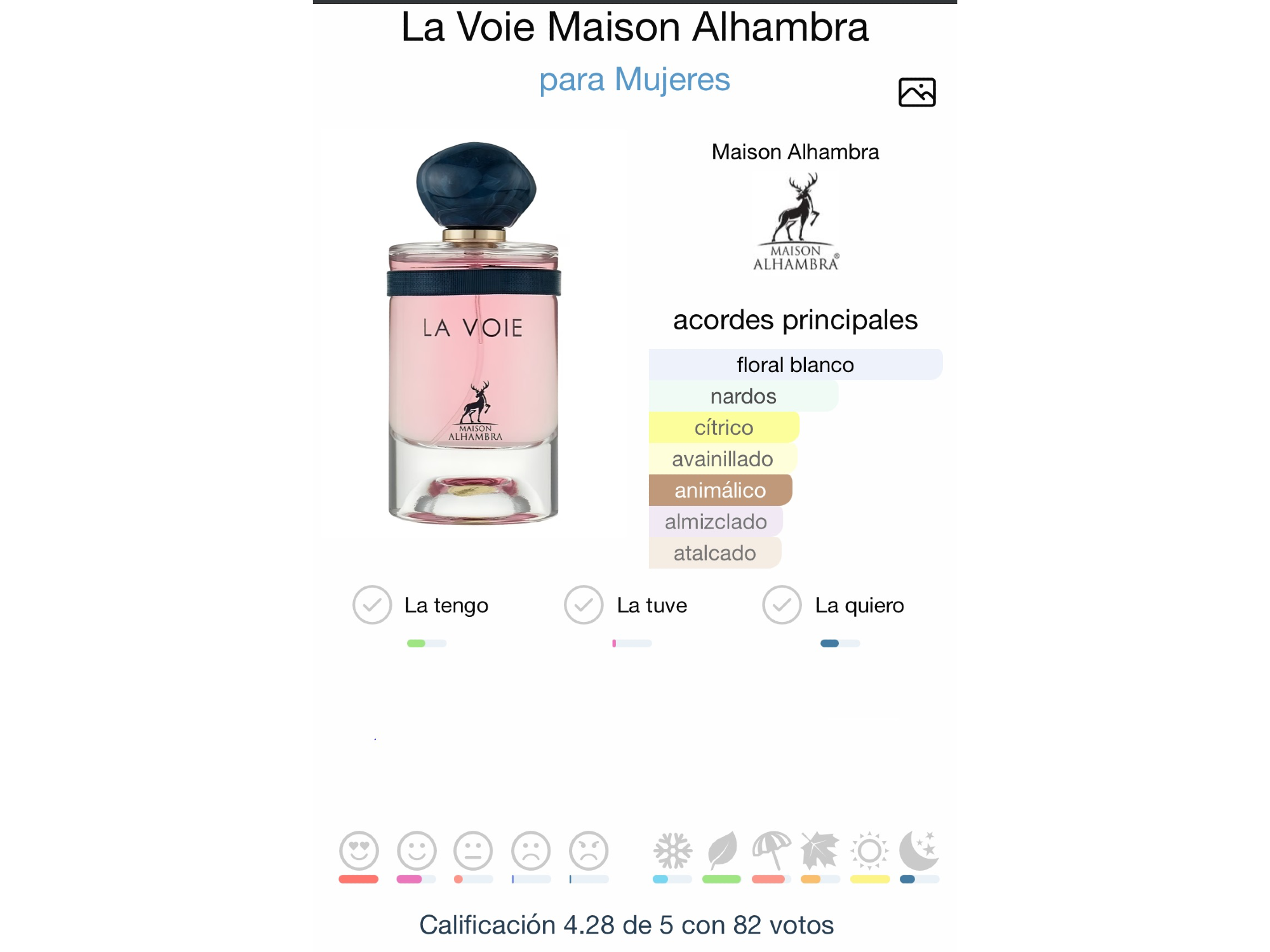Vote for winter with the snowflake icon
This screenshot has height=952, width=1270.
point(672,850)
